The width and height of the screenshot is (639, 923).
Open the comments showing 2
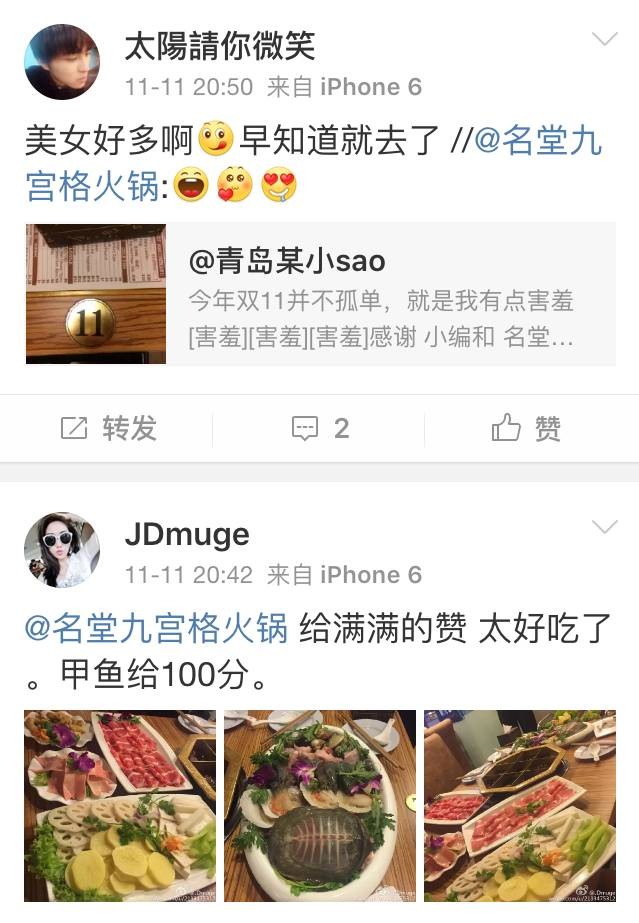(320, 429)
